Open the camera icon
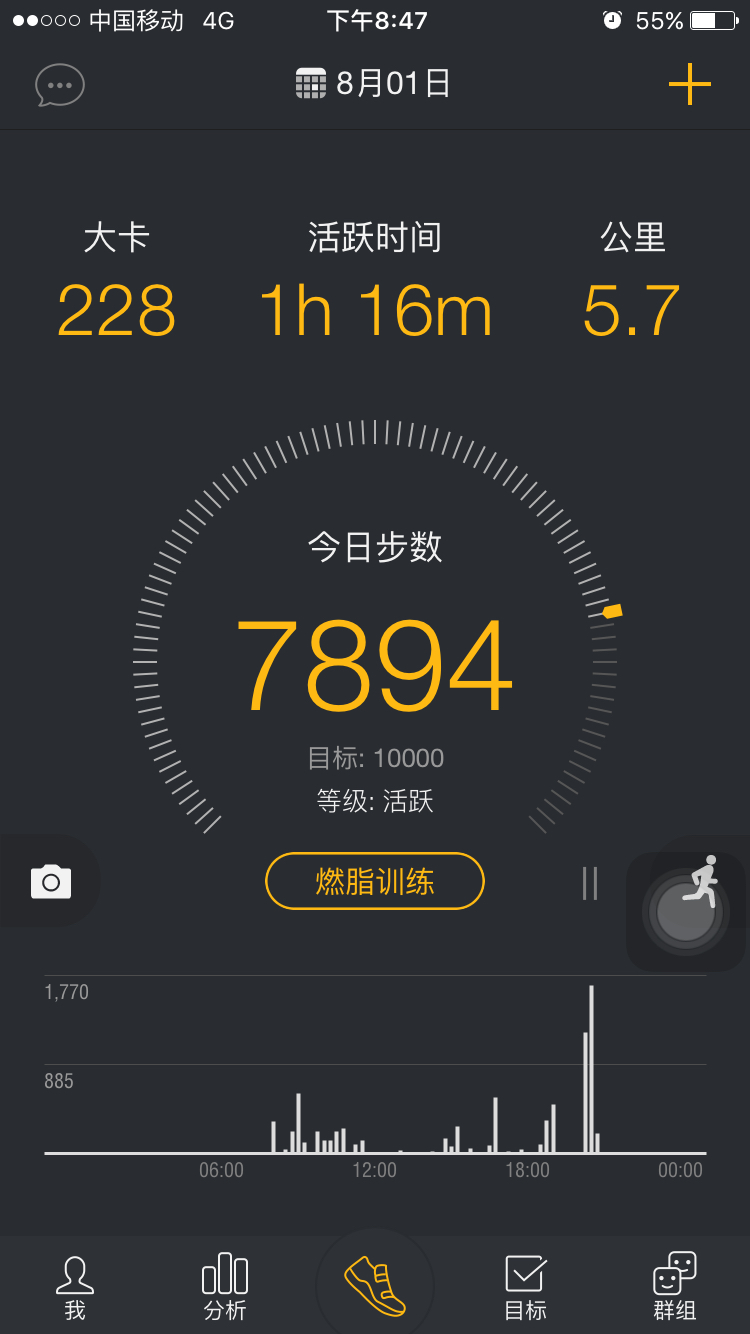This screenshot has height=1334, width=750. click(x=51, y=882)
